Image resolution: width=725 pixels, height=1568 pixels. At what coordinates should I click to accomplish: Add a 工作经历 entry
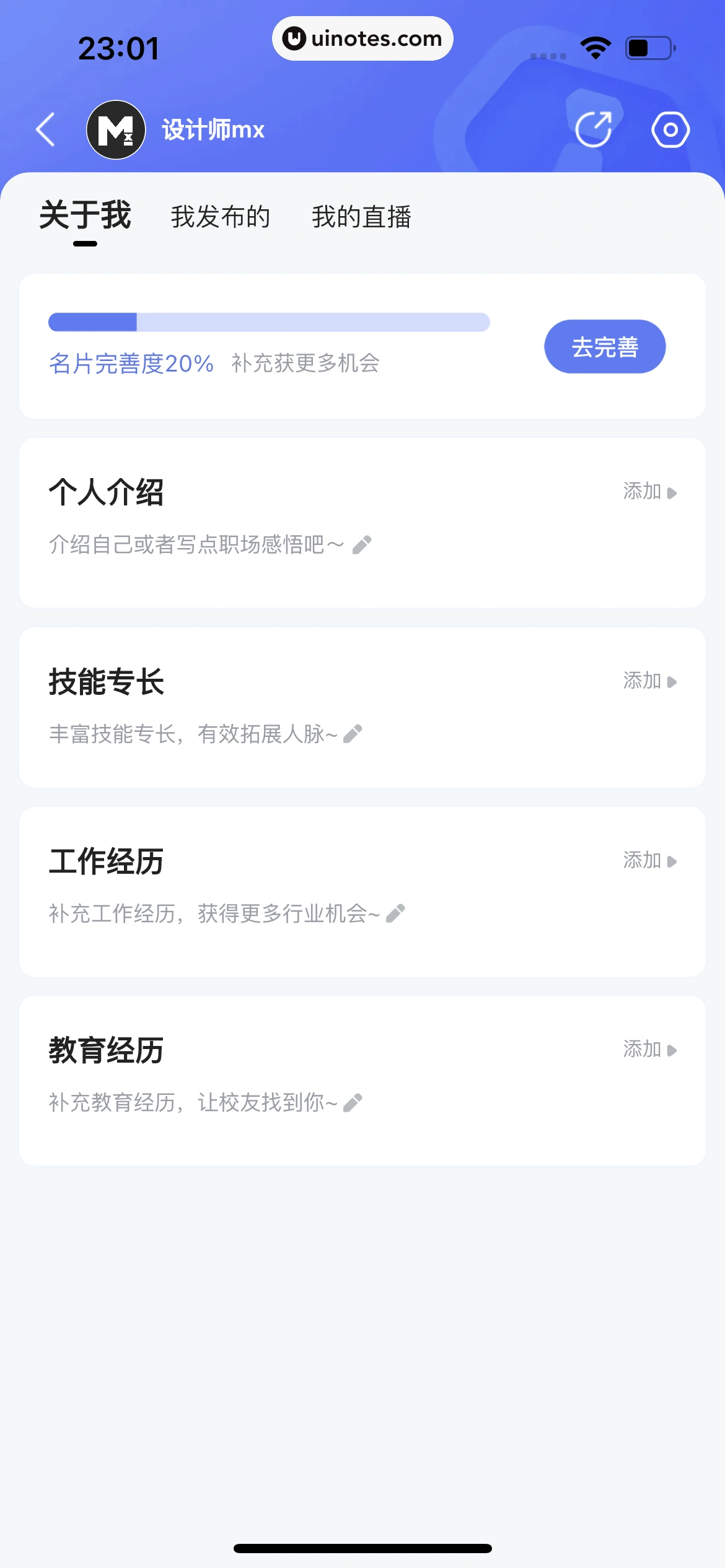point(649,861)
